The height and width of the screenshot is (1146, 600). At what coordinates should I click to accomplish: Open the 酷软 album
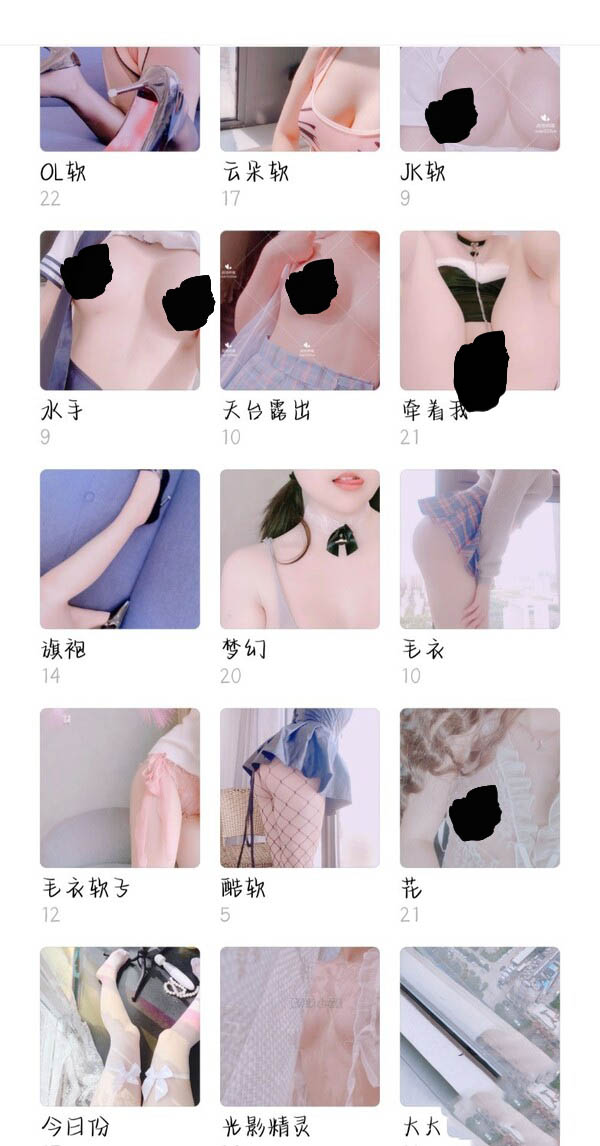click(x=300, y=788)
